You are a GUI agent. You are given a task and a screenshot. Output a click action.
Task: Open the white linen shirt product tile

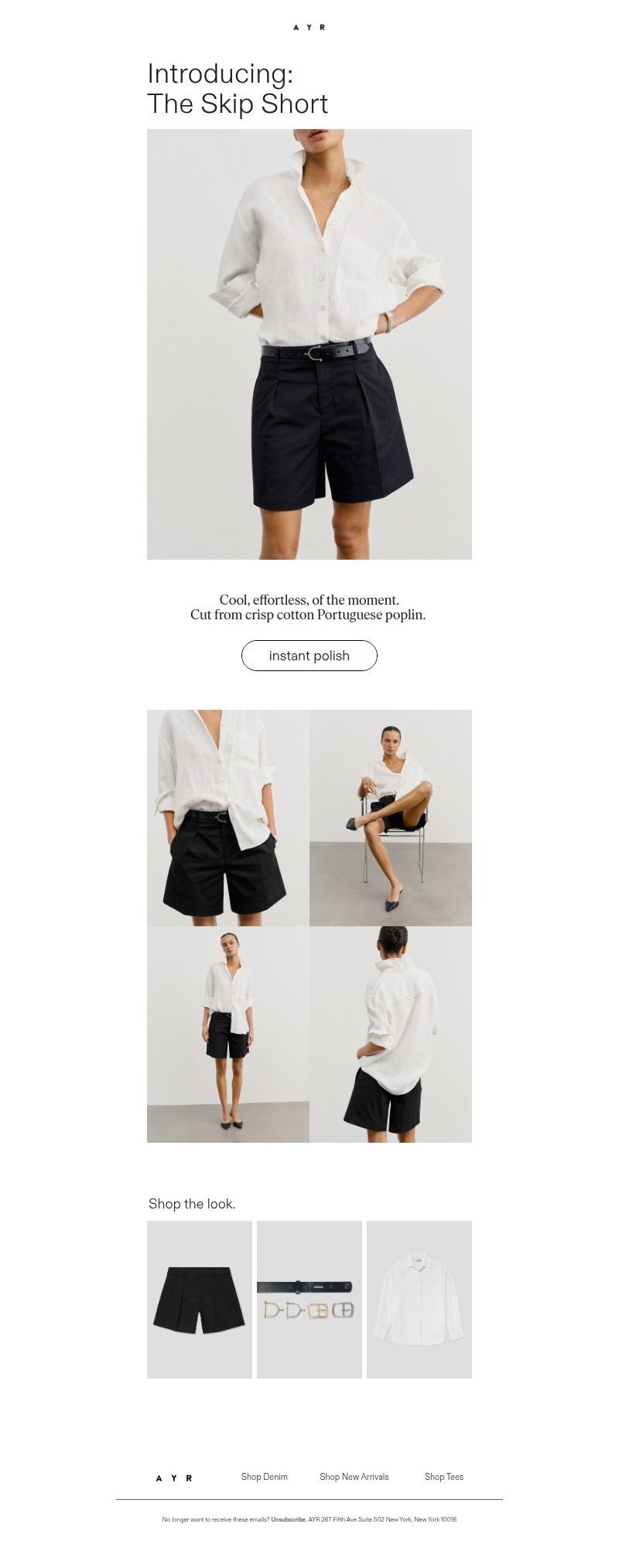click(x=419, y=1299)
